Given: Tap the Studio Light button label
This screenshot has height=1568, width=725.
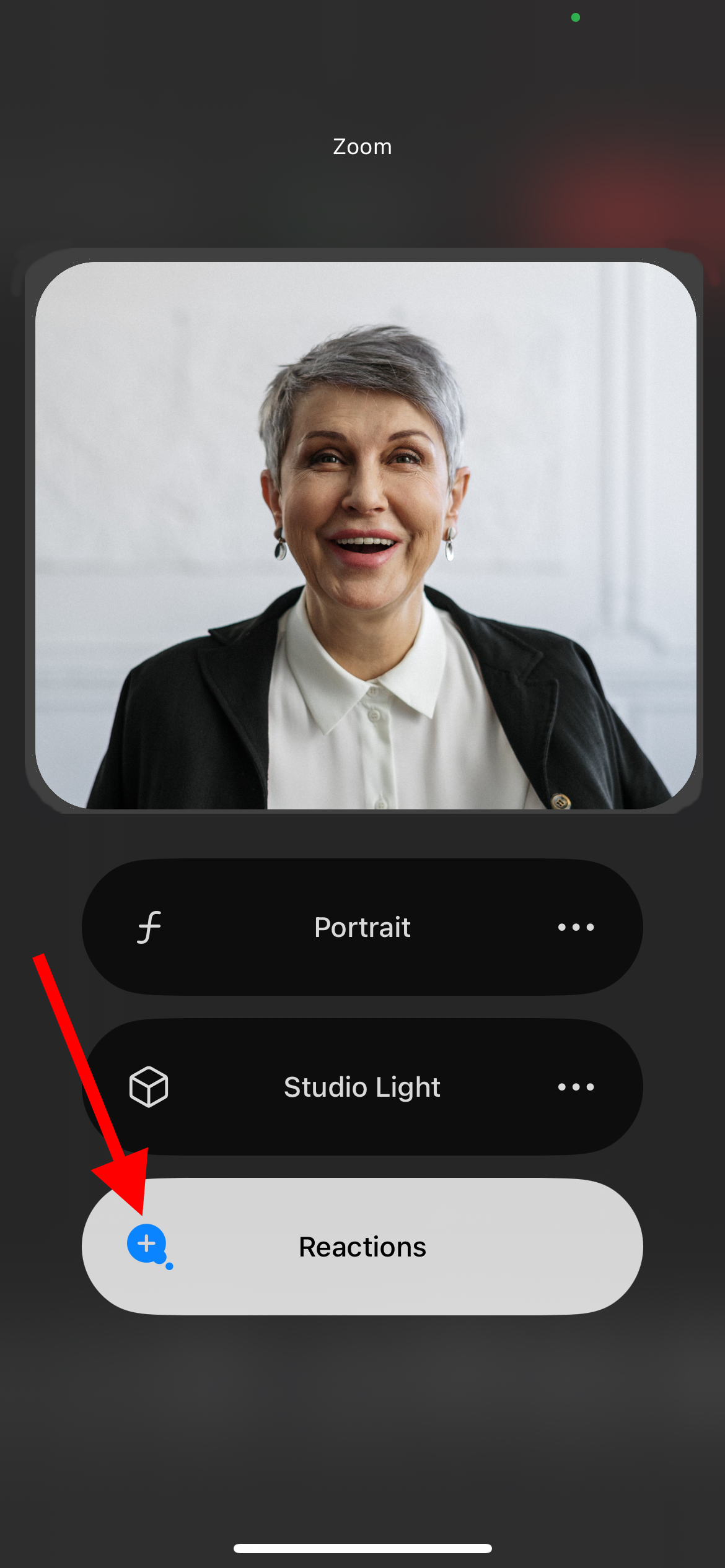Looking at the screenshot, I should point(362,1087).
